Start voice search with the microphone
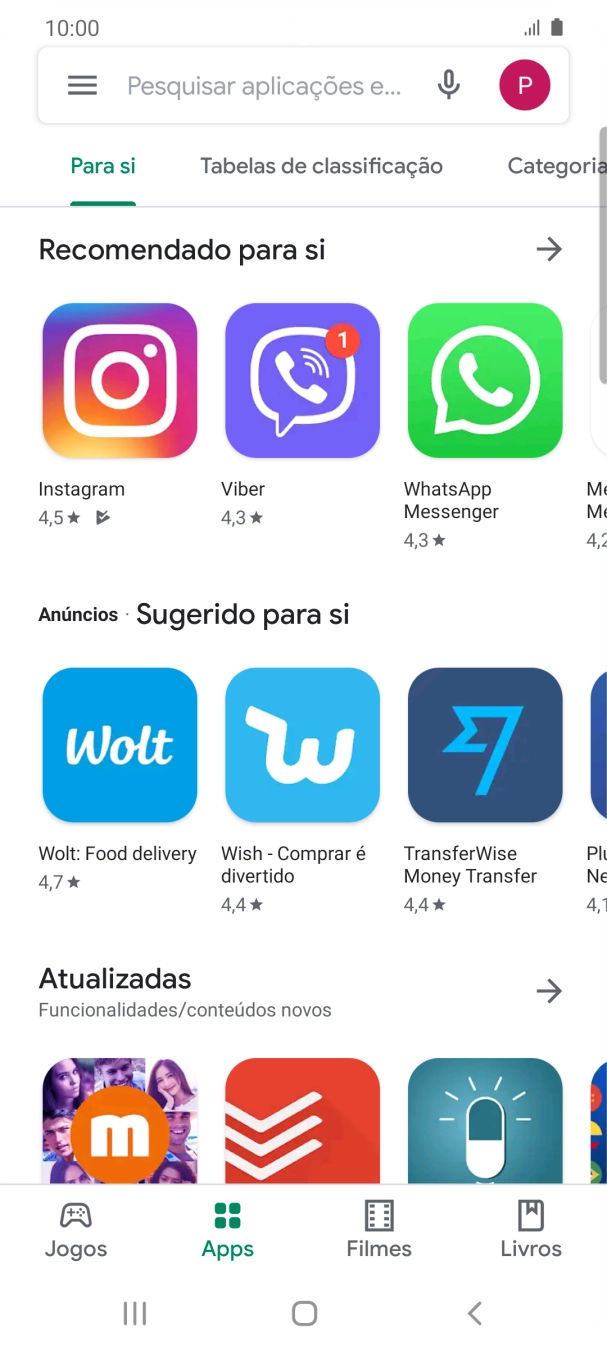Screen dimensions: 607x1350 (x=449, y=86)
